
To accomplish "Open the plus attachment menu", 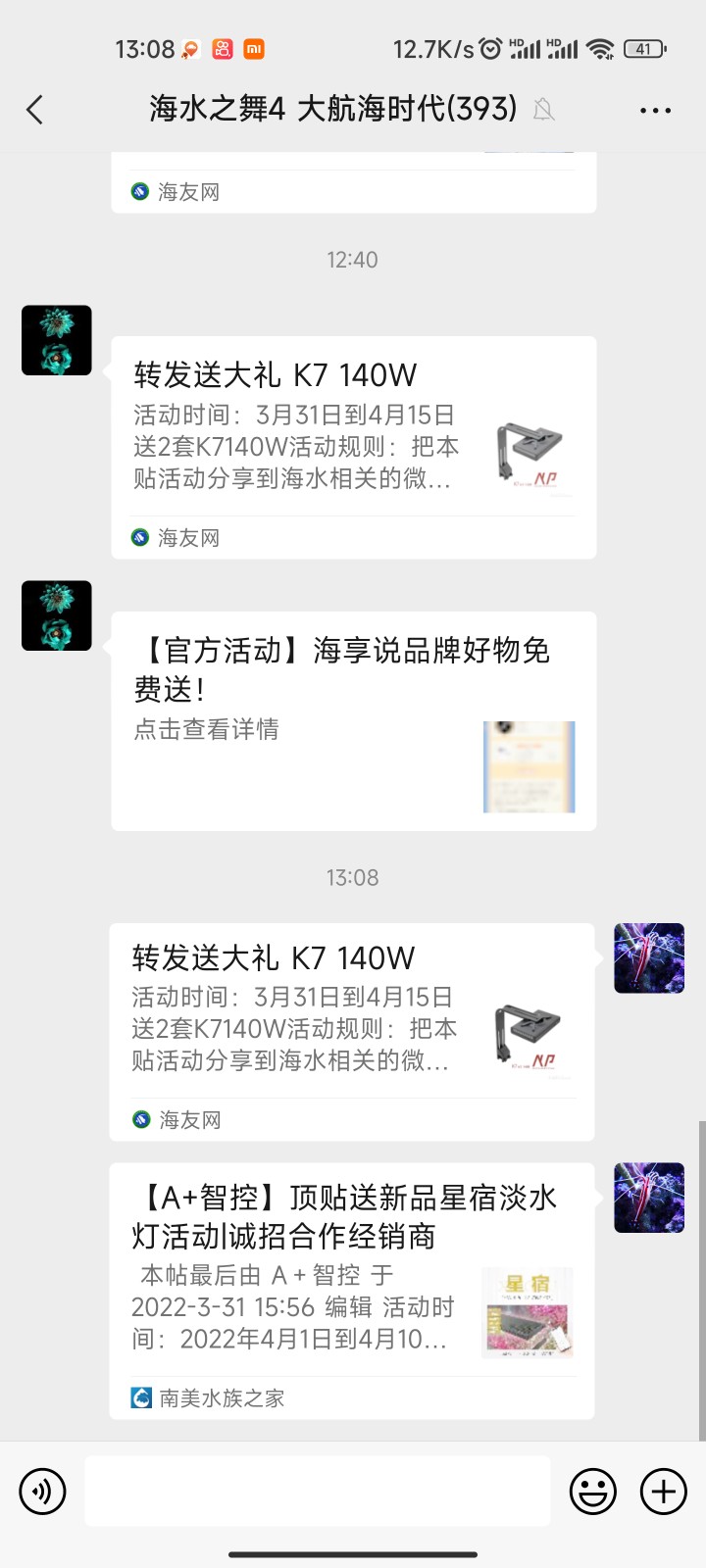I will click(664, 1492).
